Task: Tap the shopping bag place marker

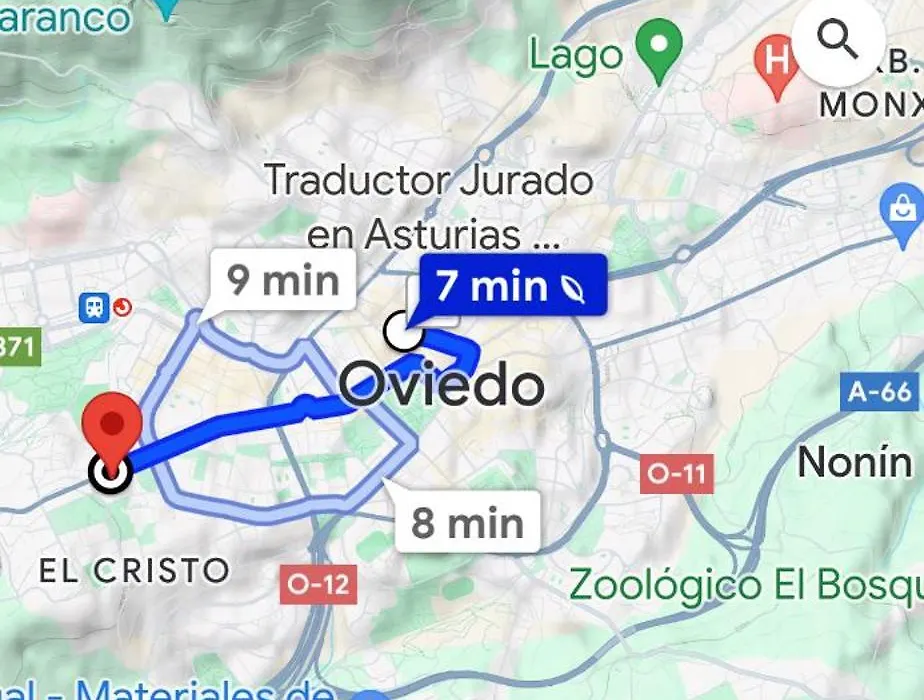Action: [x=900, y=210]
